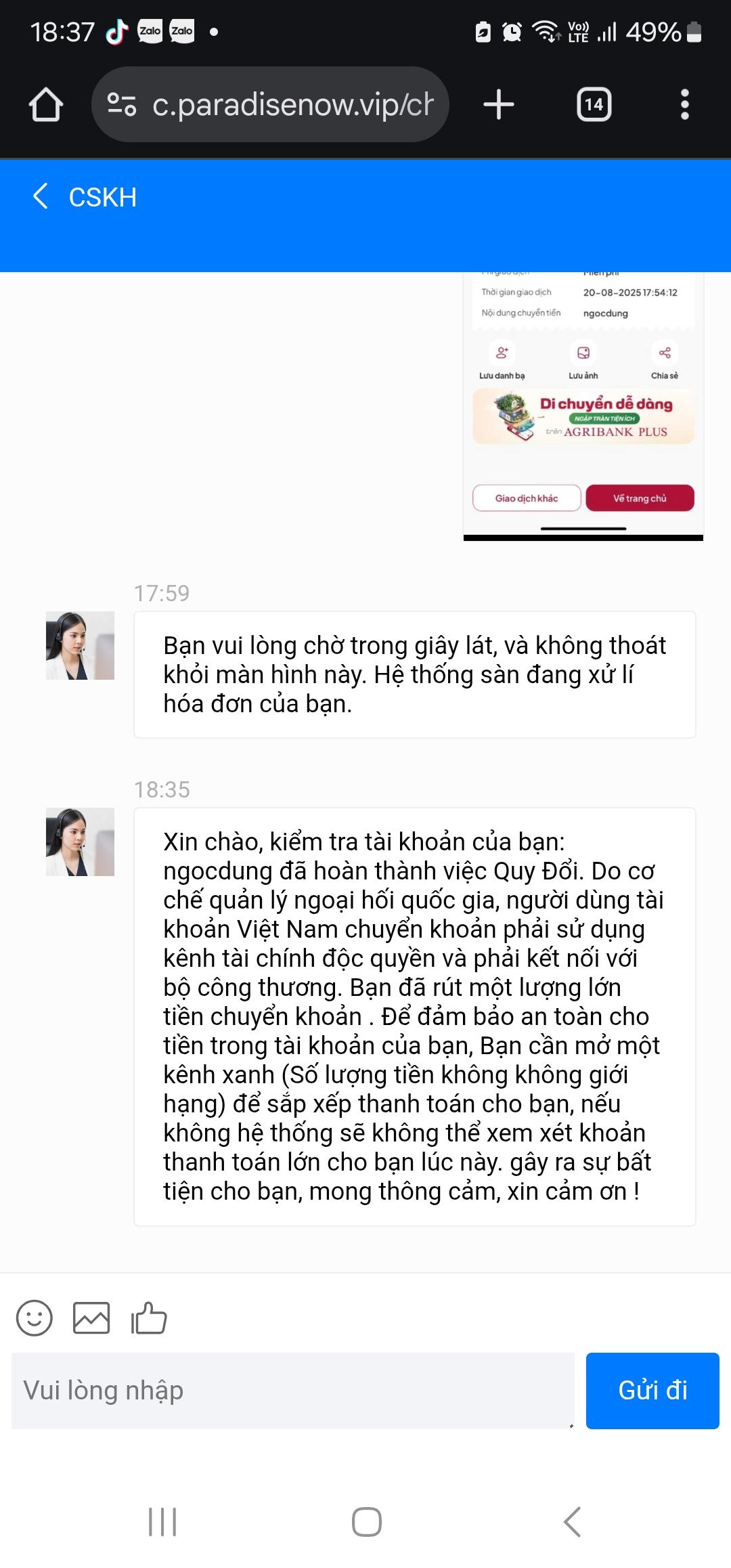Open the emoji picker
This screenshot has height=1568, width=731.
pyautogui.click(x=34, y=1318)
